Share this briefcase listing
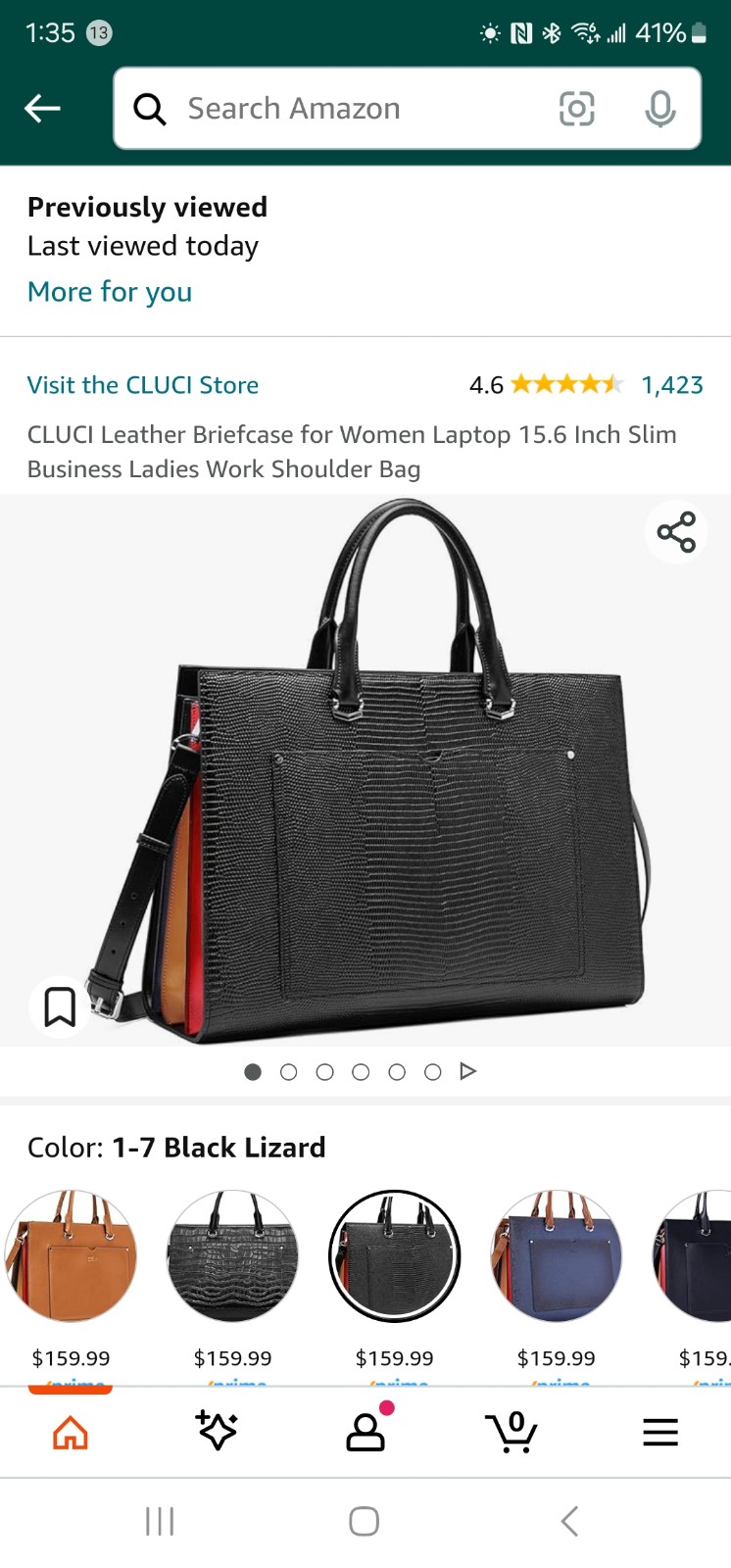Viewport: 731px width, 1568px height. (x=676, y=532)
